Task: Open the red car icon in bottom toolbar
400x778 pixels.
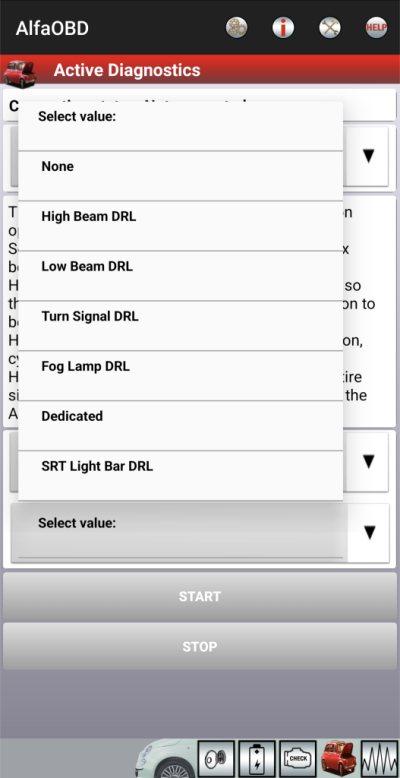Action: coord(338,759)
